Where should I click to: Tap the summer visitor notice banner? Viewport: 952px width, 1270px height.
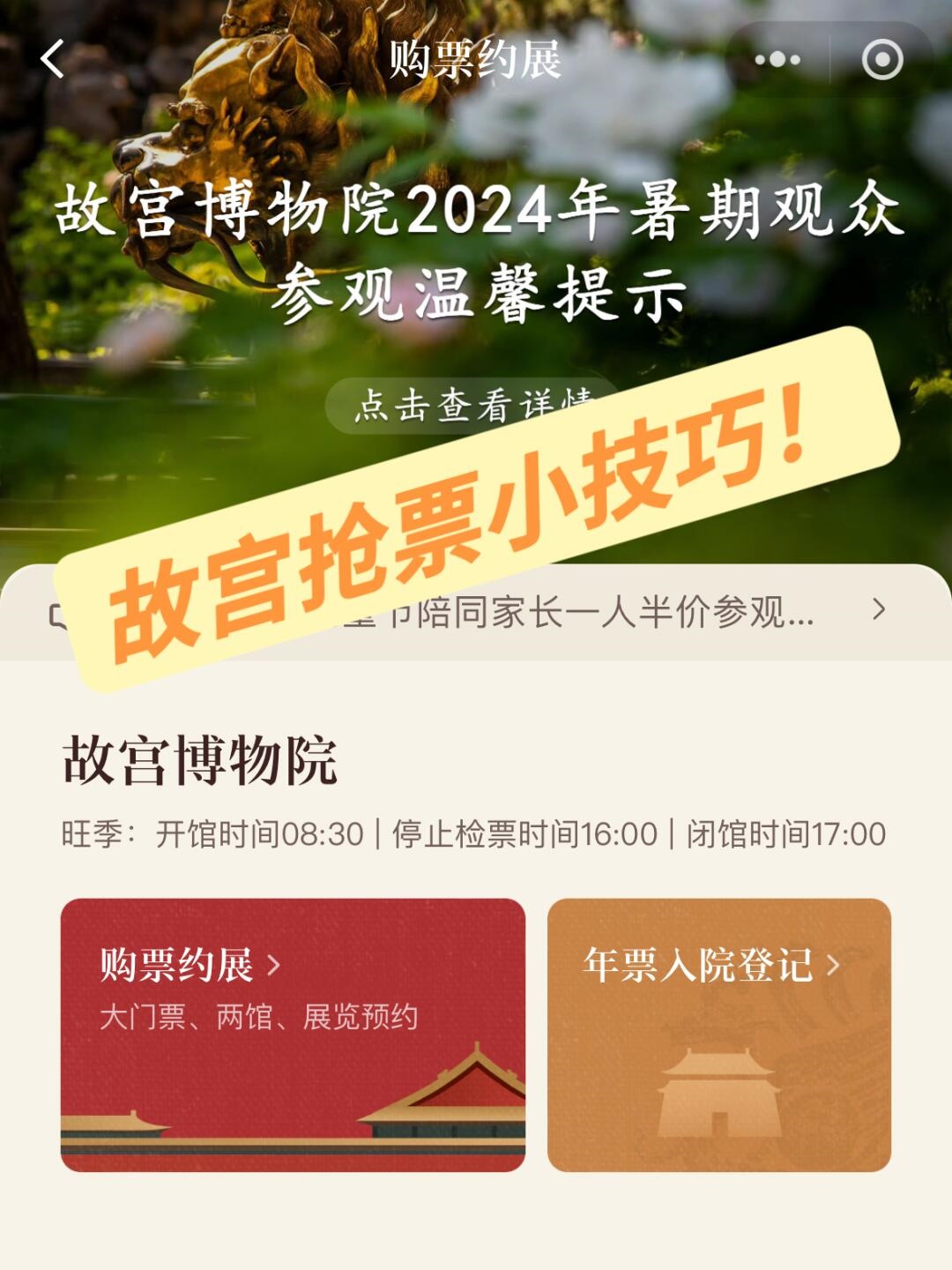[x=476, y=247]
